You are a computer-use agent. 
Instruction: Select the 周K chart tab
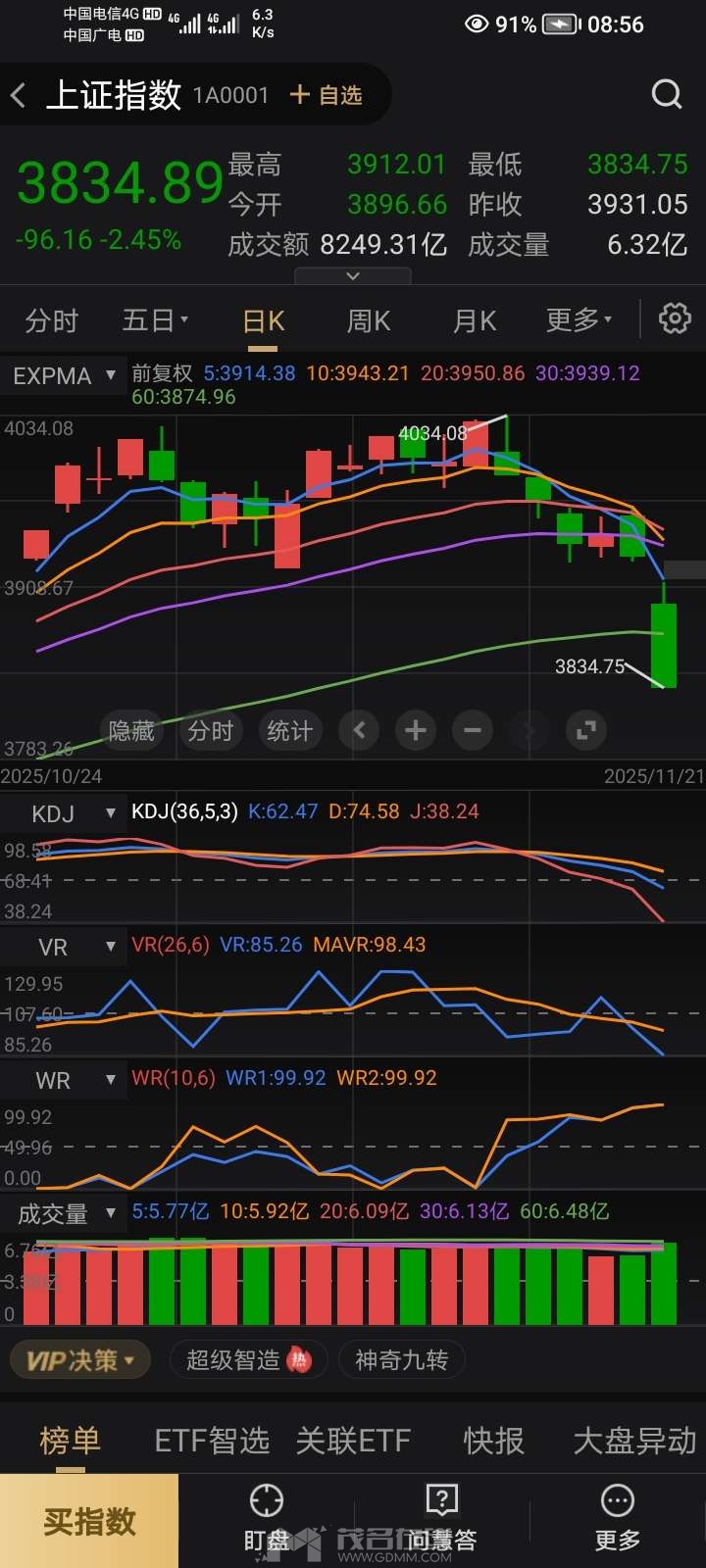coord(369,320)
